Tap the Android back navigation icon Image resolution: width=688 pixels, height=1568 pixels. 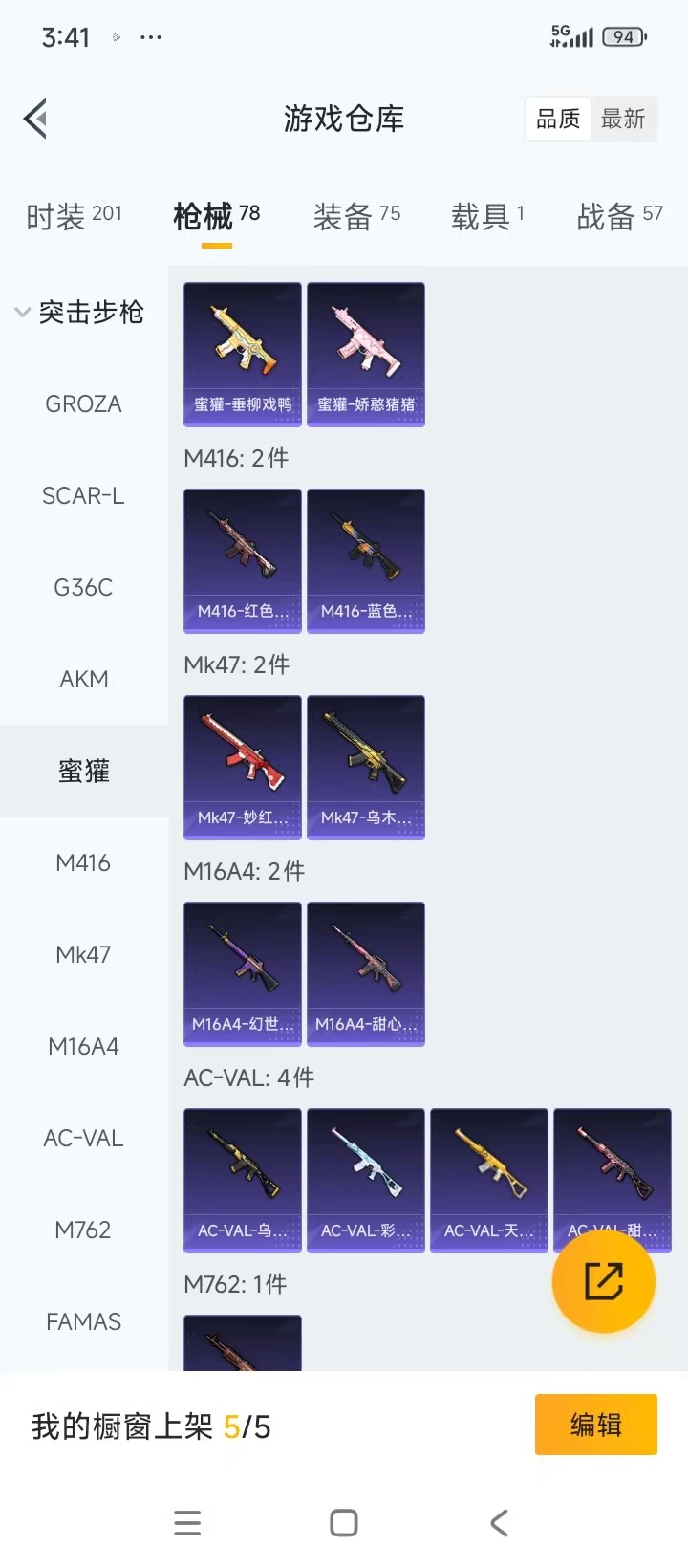[499, 1522]
